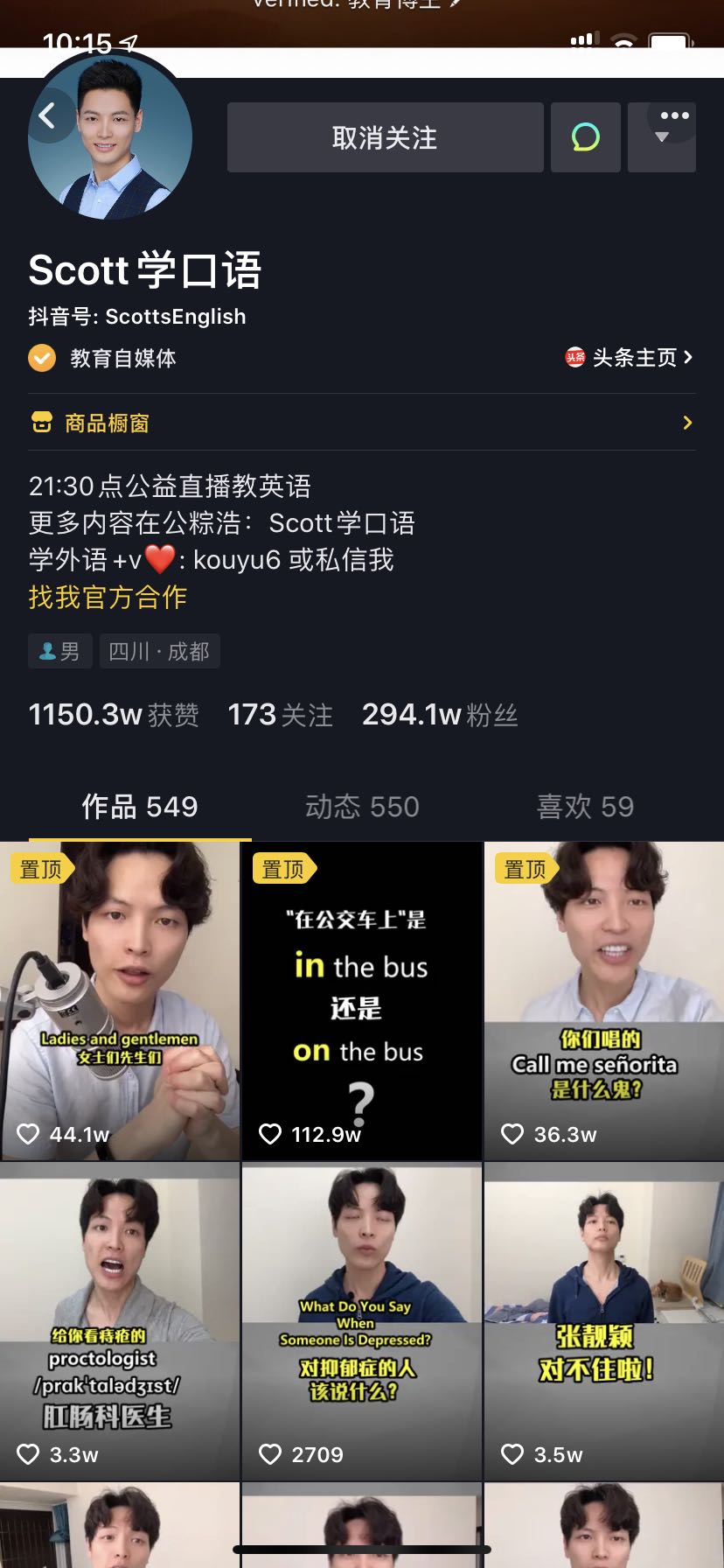Image resolution: width=724 pixels, height=1568 pixels.
Task: Open the proctologist 肛肠科医生 video
Action: click(120, 1320)
